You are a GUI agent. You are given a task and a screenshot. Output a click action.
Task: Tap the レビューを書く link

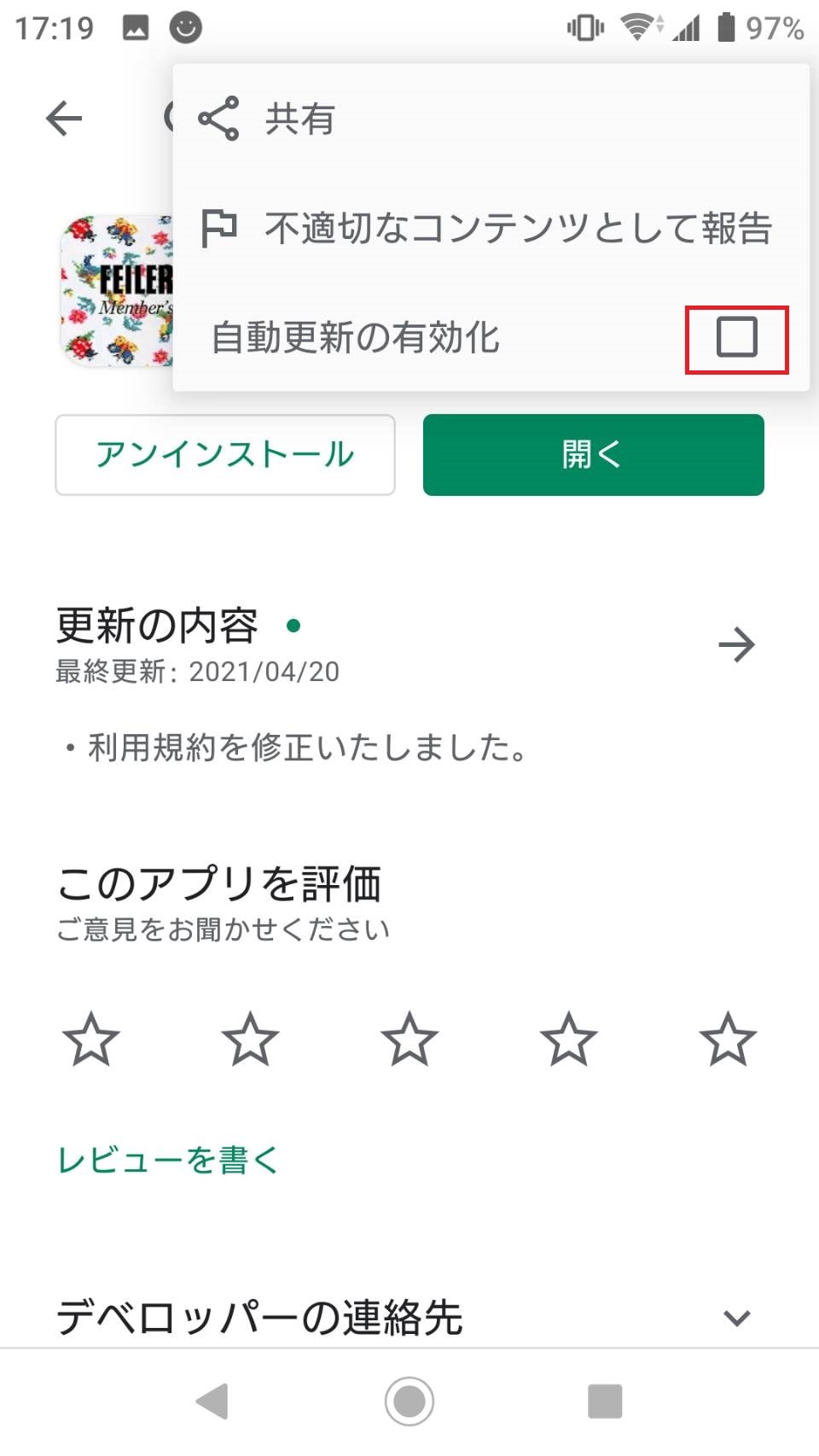tap(168, 1160)
